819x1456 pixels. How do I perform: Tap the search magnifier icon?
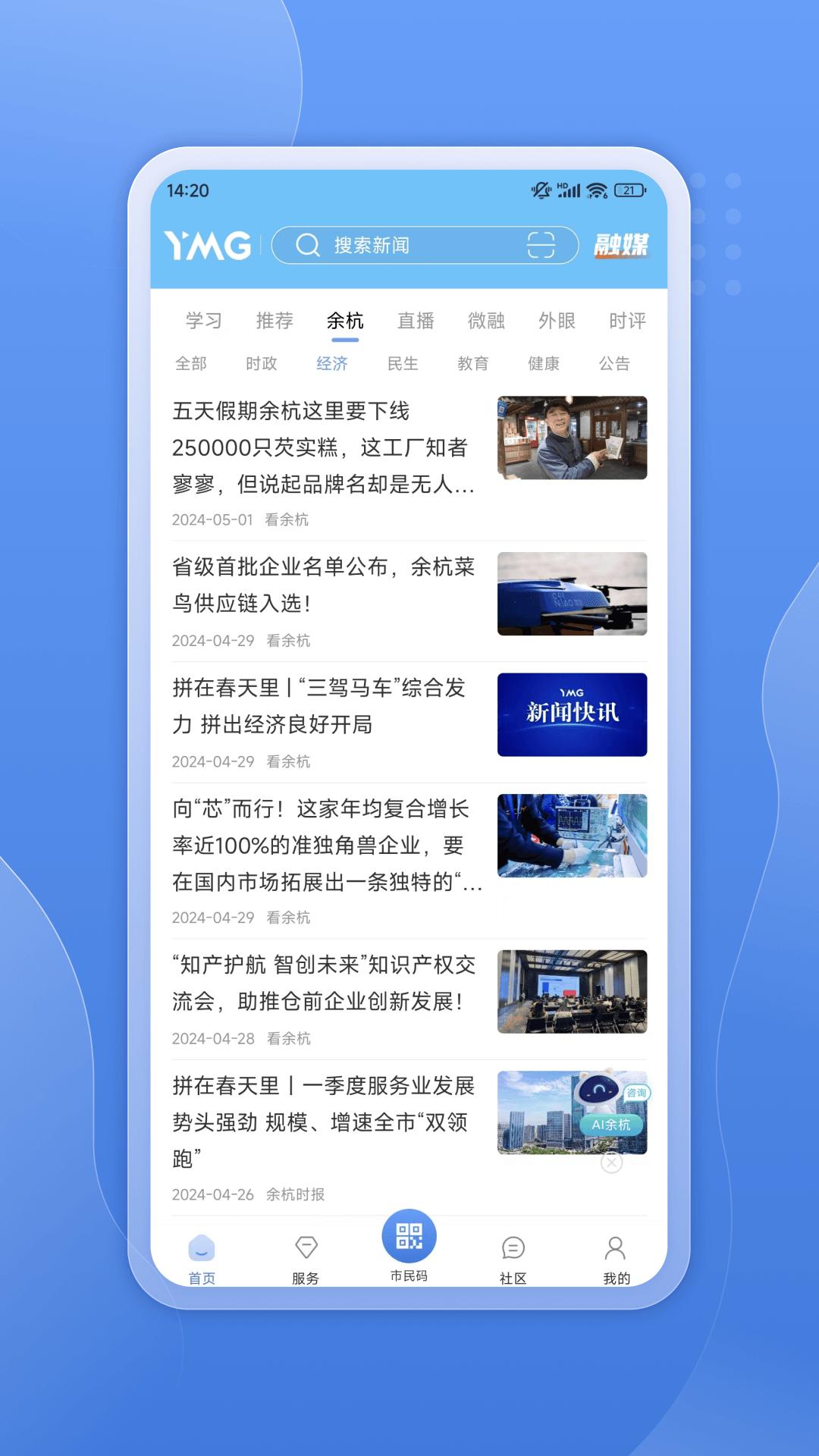(306, 244)
